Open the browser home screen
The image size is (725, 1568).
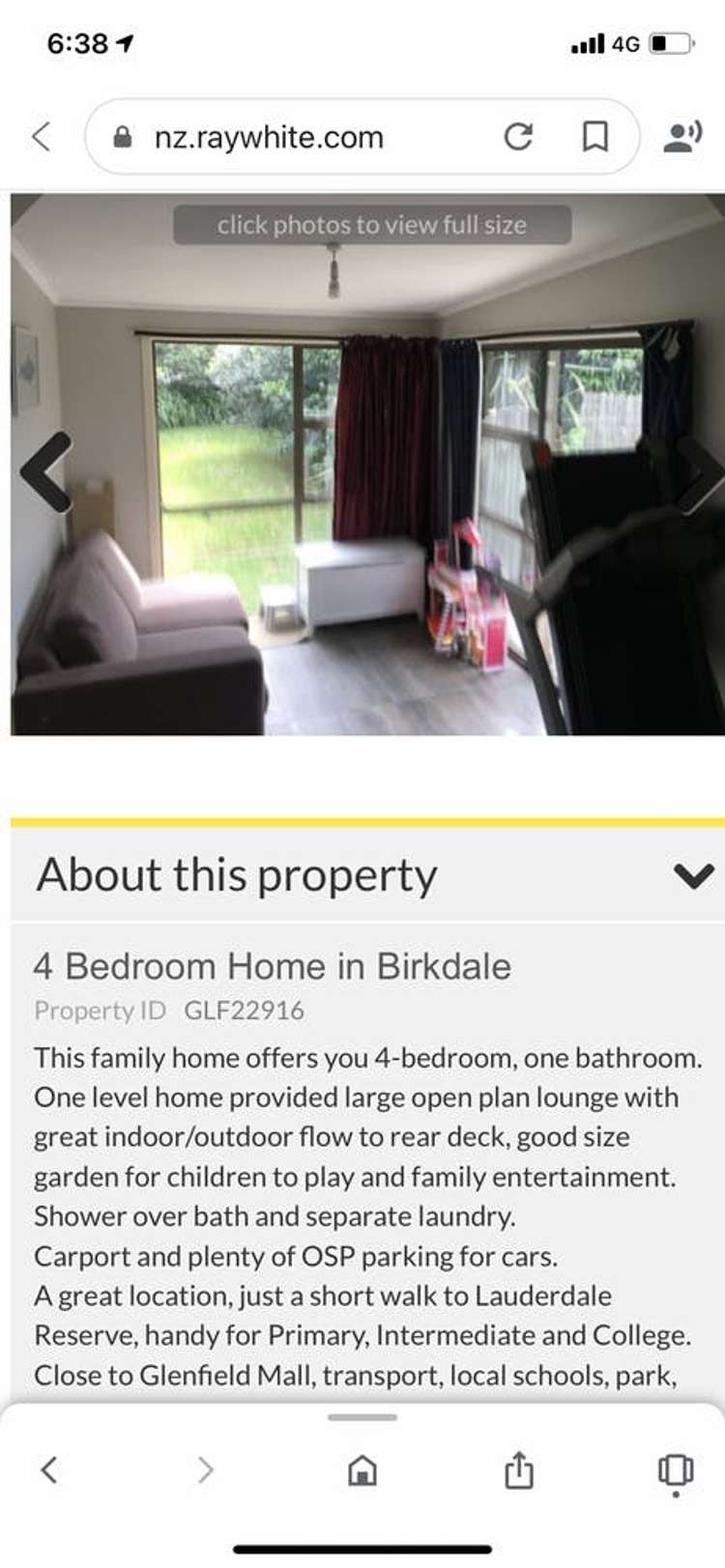pos(362,1470)
